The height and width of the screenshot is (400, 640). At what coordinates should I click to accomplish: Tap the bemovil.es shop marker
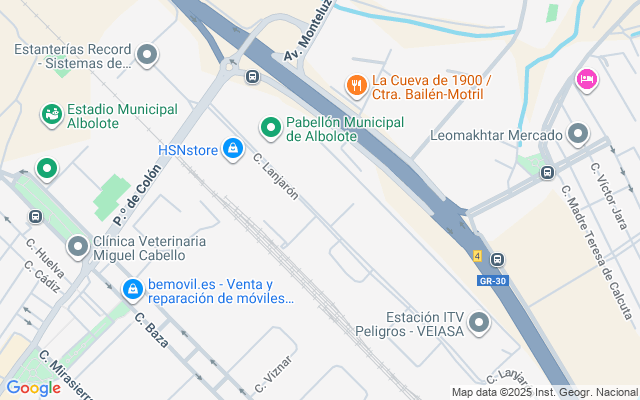point(131,290)
